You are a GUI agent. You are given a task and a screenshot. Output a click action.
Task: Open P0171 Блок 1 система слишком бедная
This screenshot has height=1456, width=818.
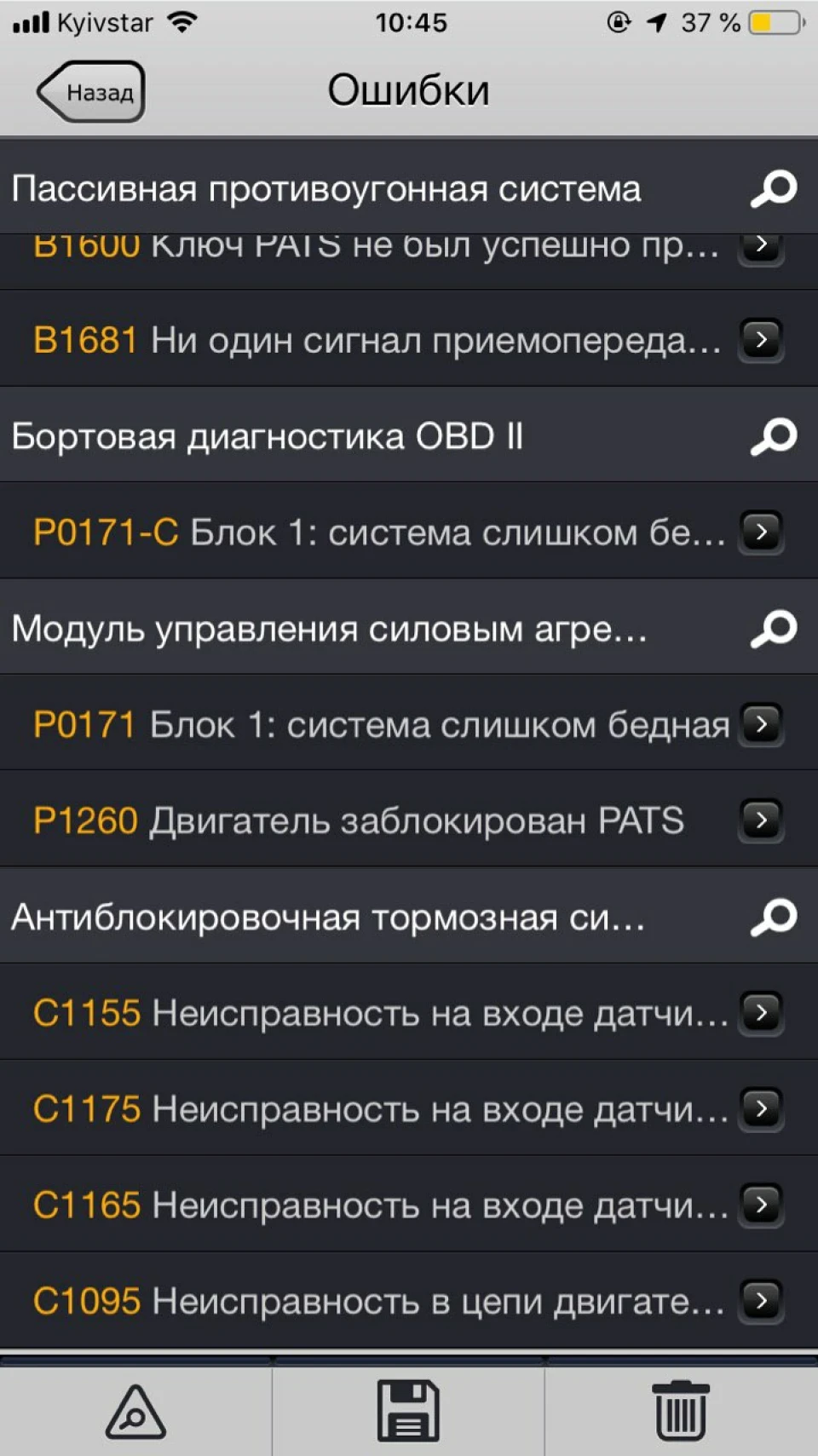(409, 724)
